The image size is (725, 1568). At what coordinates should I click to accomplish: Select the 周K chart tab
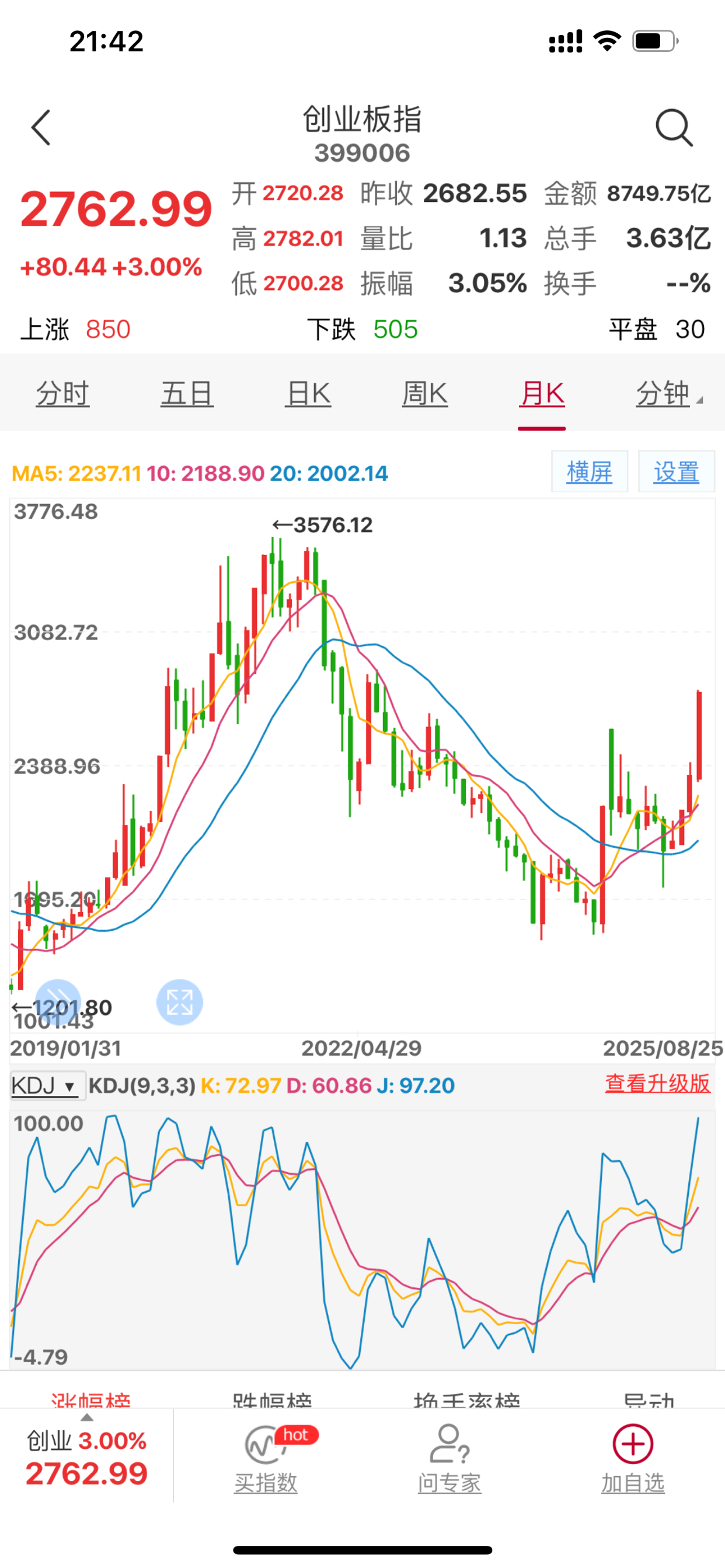[x=425, y=393]
